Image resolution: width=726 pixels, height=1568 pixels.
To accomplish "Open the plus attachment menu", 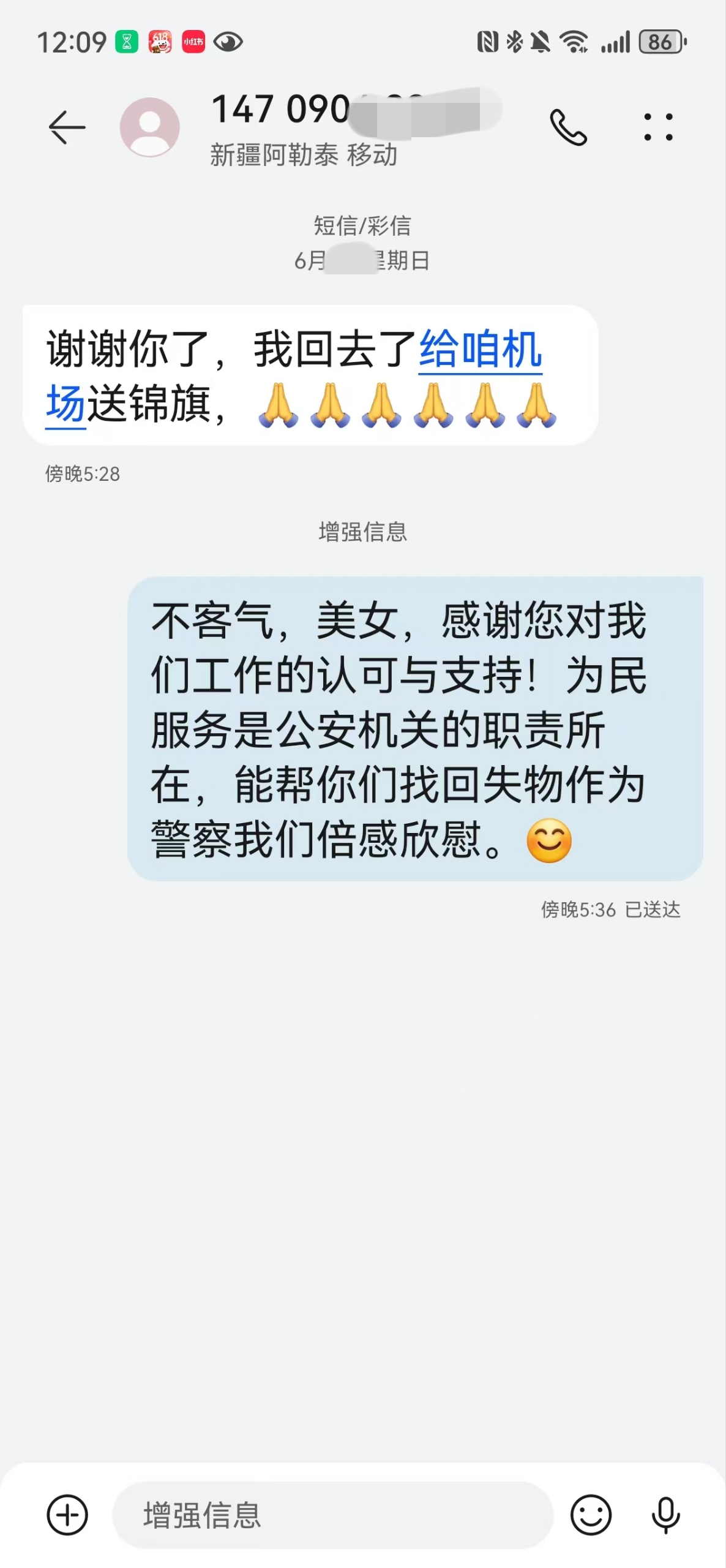I will tap(67, 1515).
